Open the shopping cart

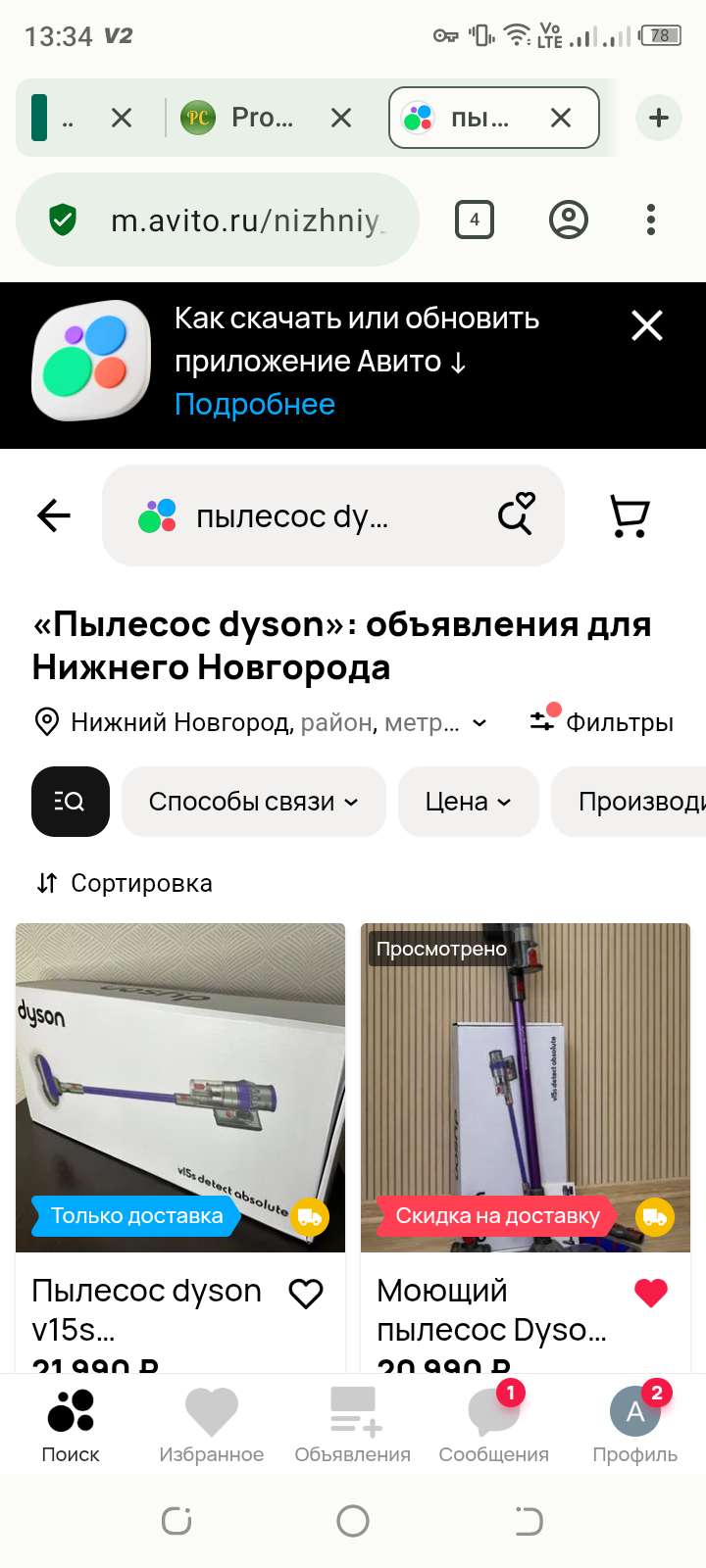pos(630,515)
